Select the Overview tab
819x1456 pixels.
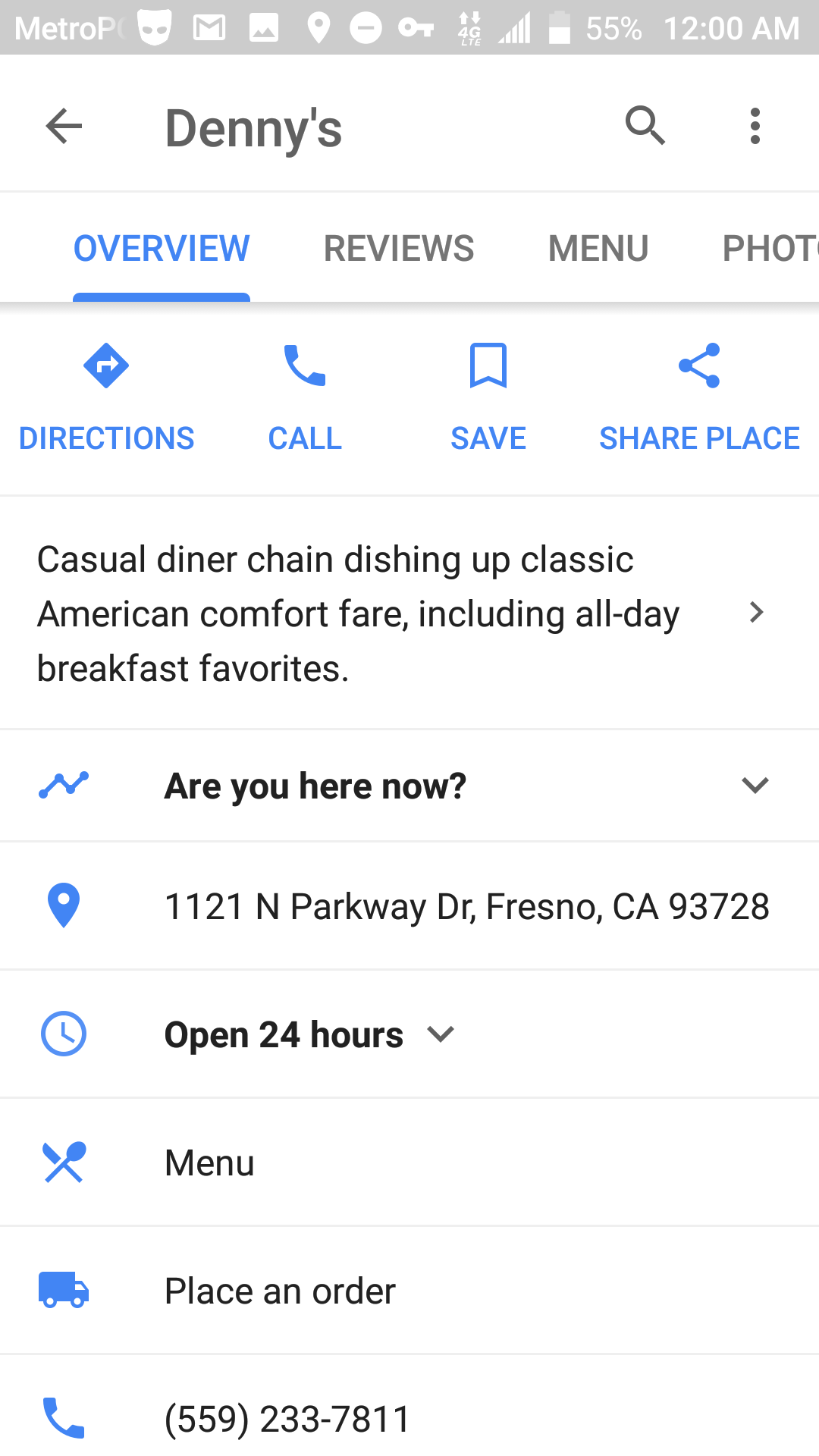[x=162, y=249]
